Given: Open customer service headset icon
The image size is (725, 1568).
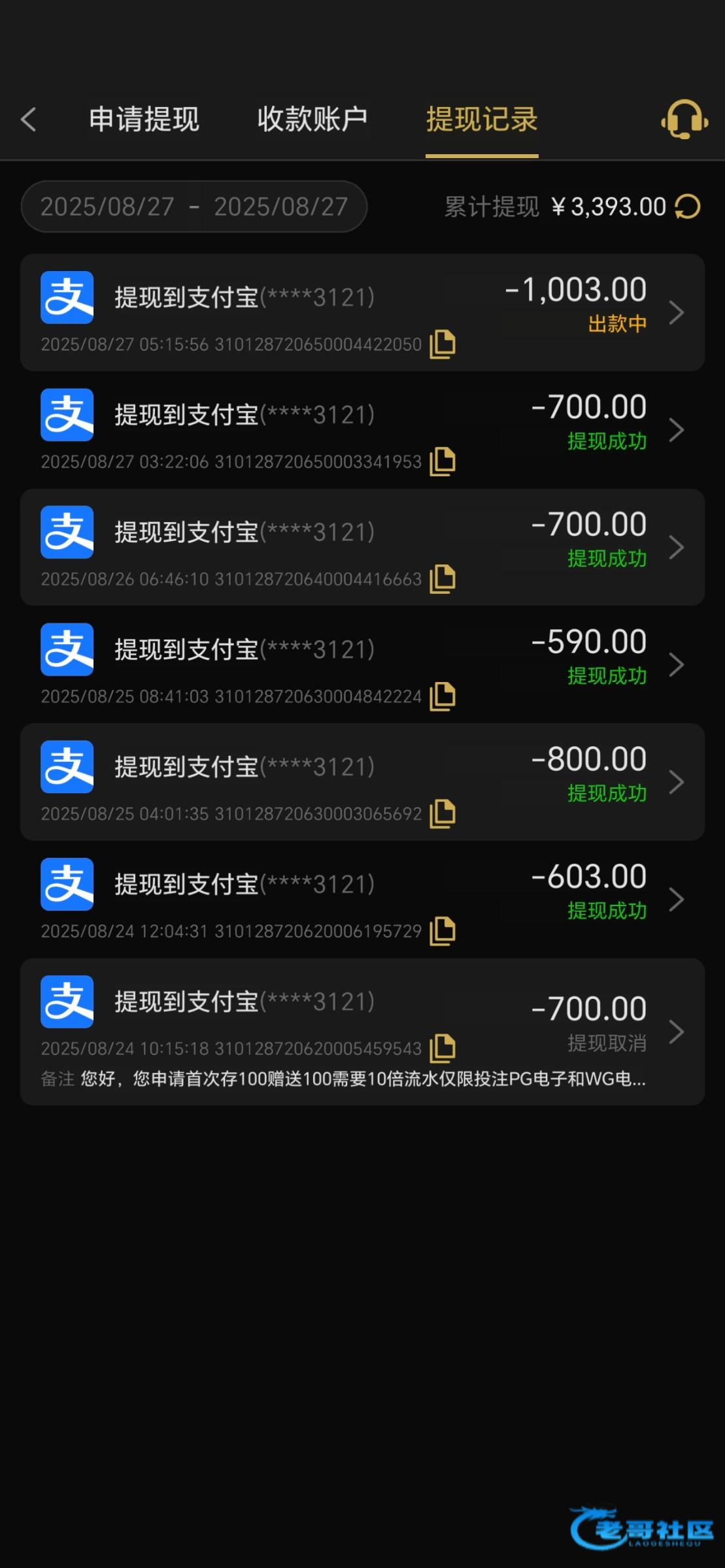Looking at the screenshot, I should click(684, 120).
